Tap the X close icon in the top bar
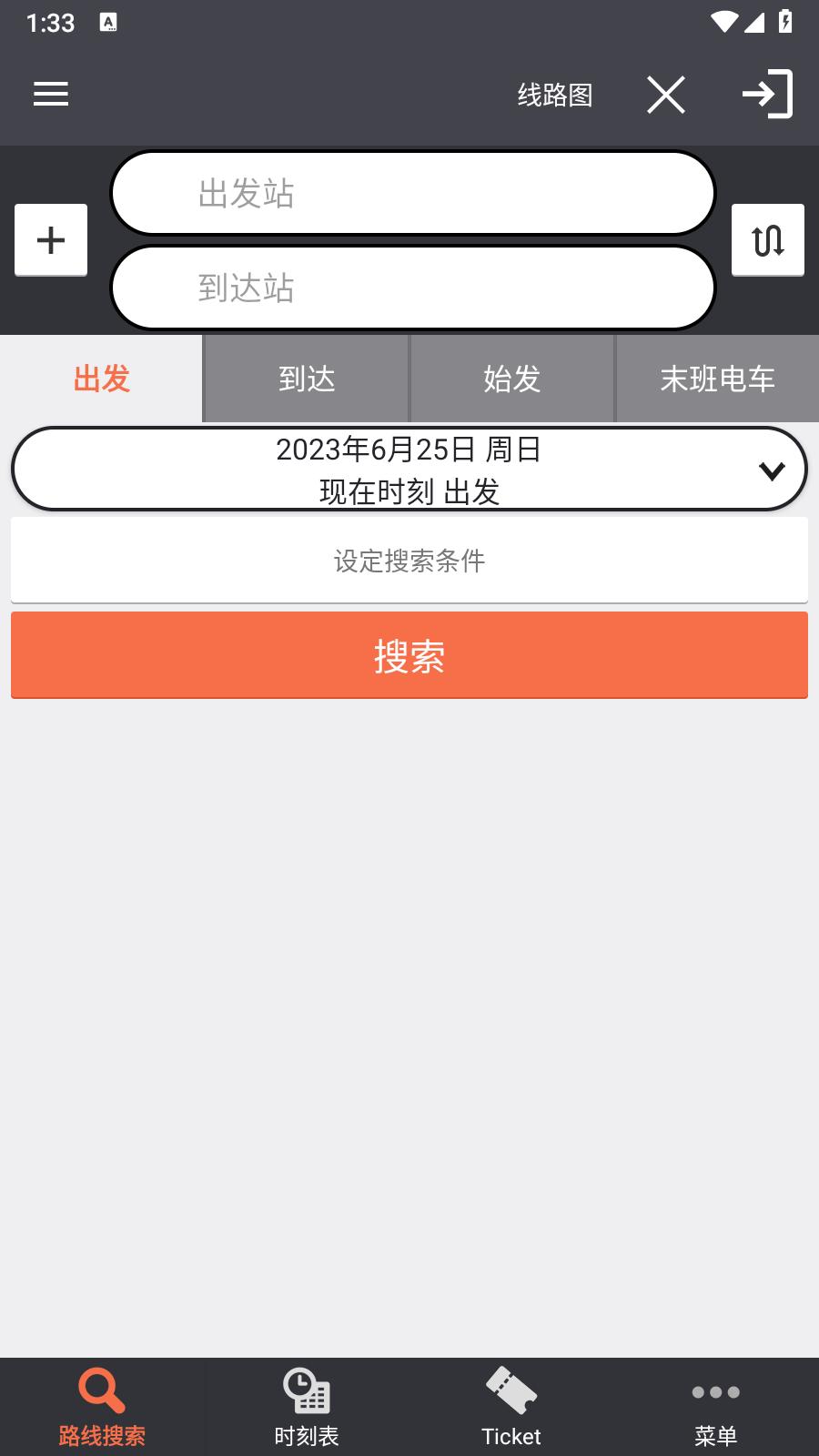Screen dimensions: 819x1456 665,95
